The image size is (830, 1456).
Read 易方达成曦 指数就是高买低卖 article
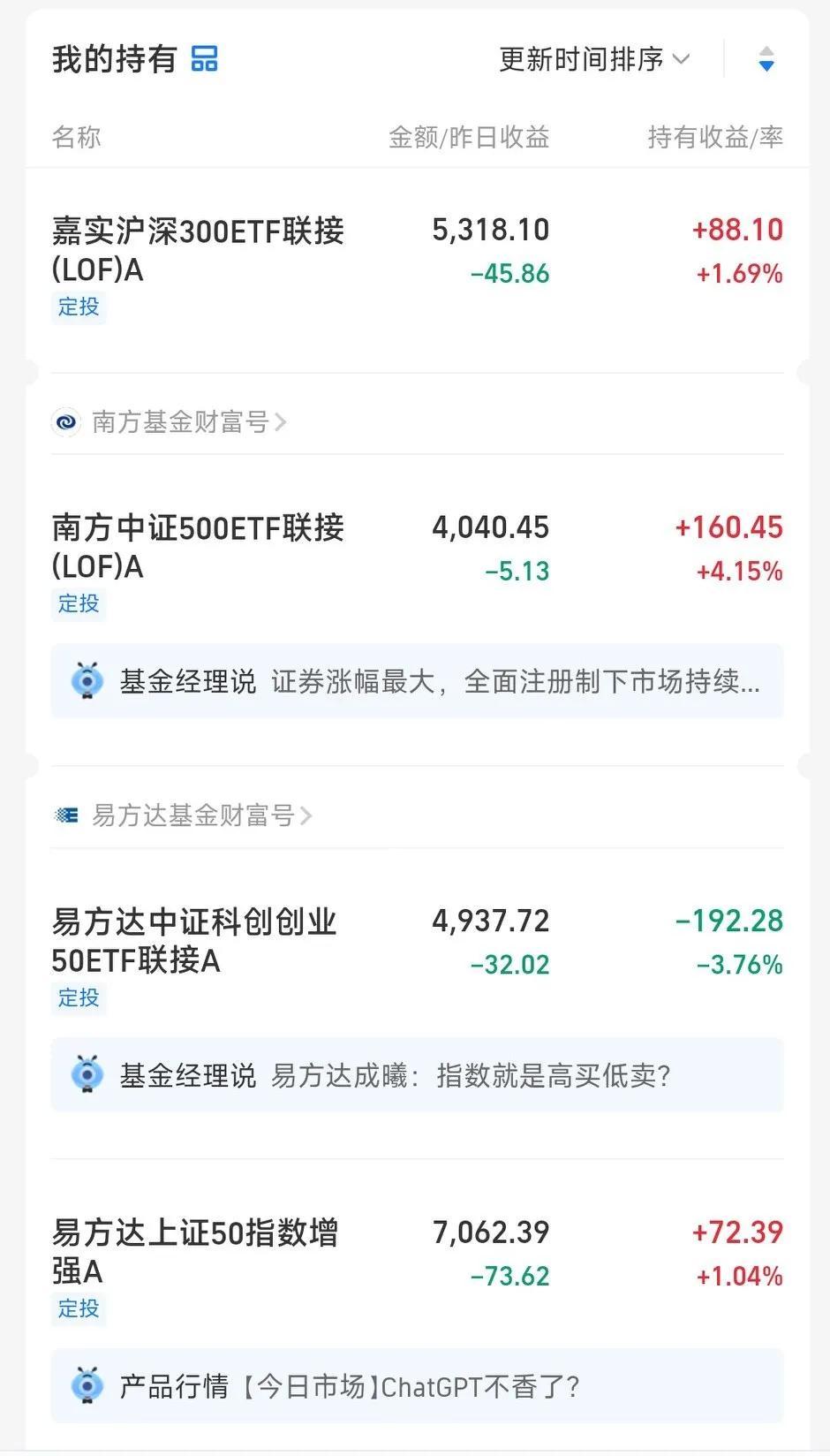click(x=417, y=1075)
